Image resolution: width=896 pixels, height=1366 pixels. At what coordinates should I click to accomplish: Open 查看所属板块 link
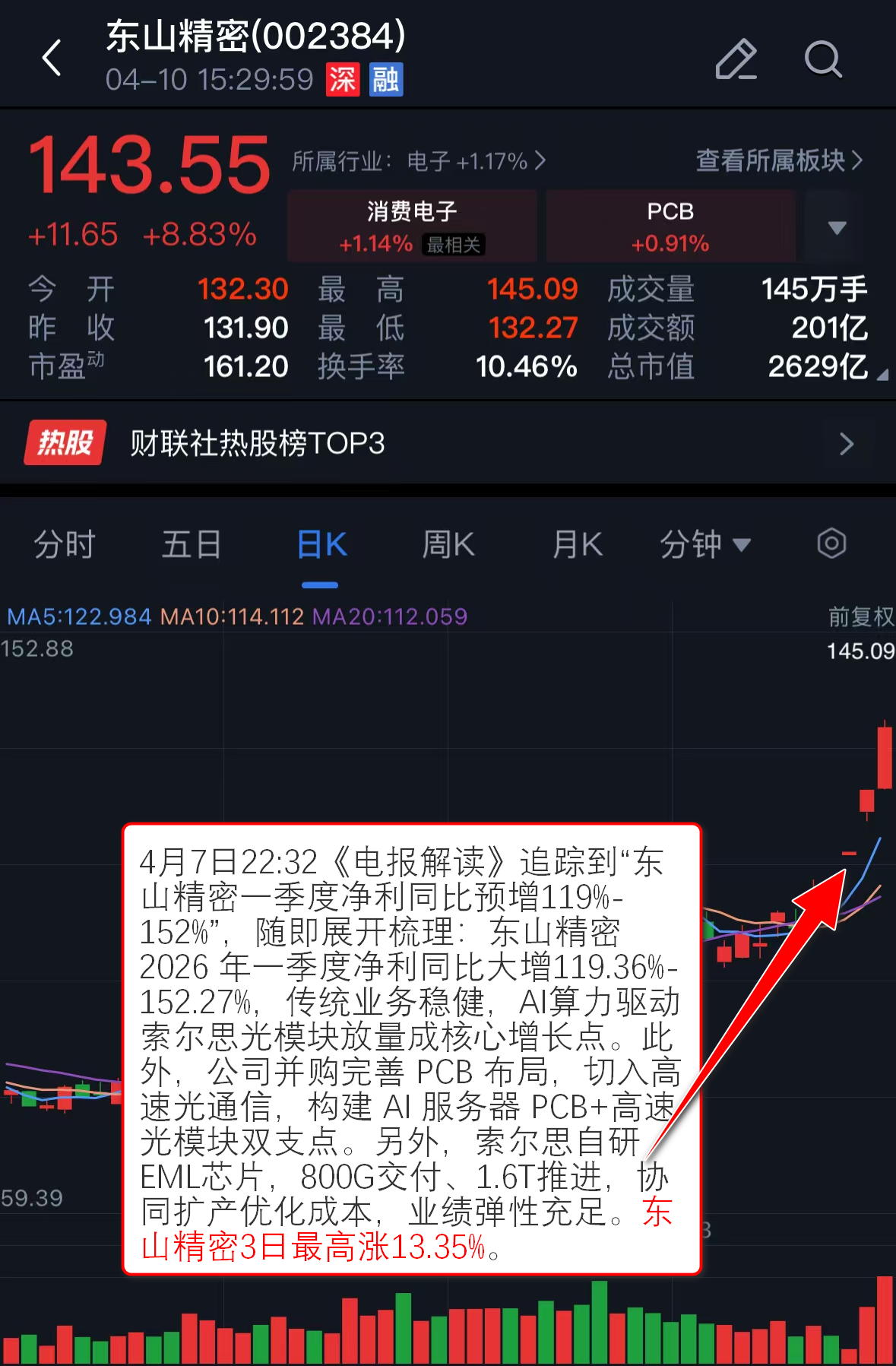pyautogui.click(x=779, y=160)
